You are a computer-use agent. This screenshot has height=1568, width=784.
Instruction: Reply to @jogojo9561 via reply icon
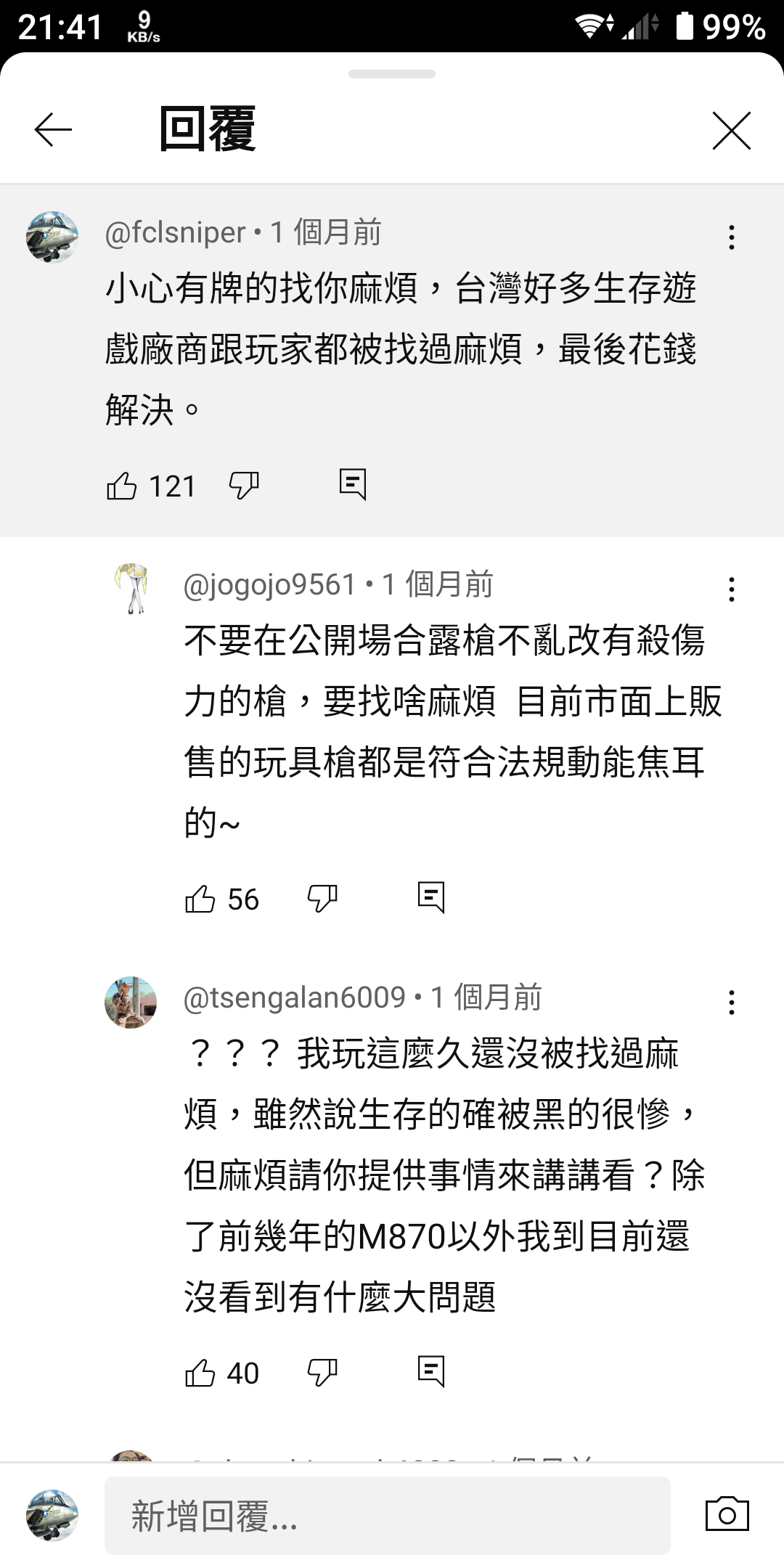pos(431,897)
